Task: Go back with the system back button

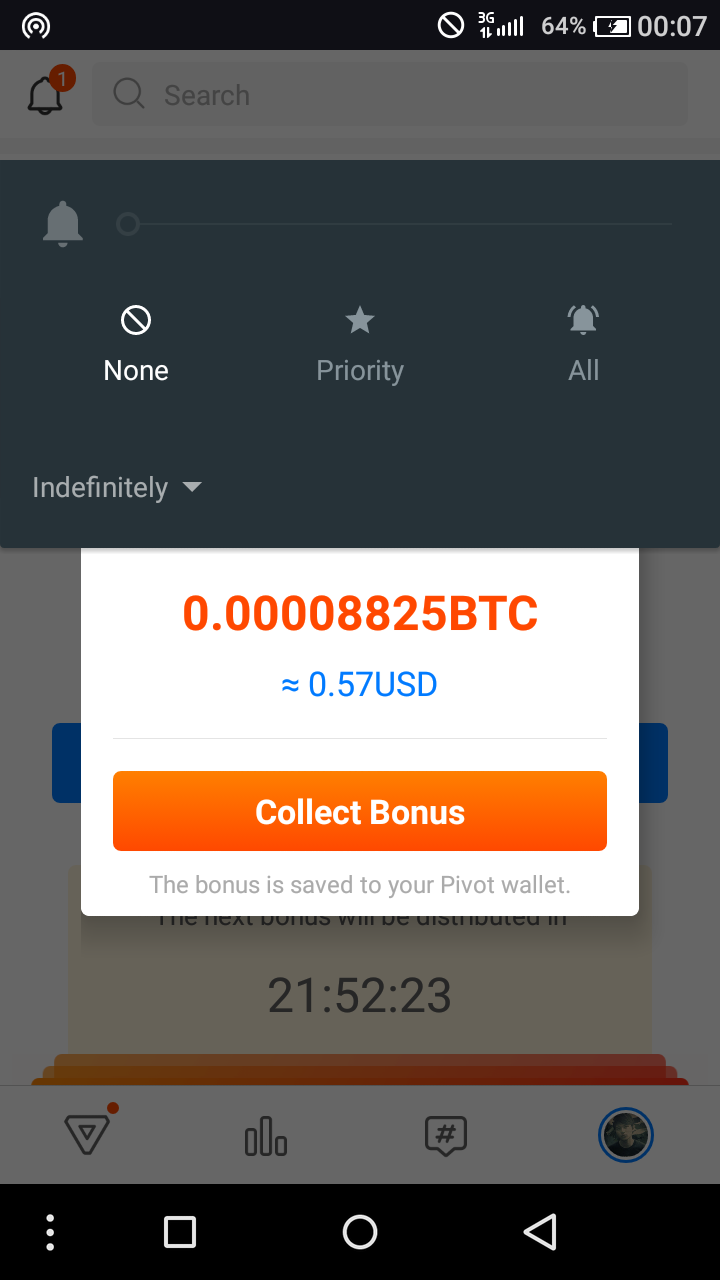Action: click(x=540, y=1232)
